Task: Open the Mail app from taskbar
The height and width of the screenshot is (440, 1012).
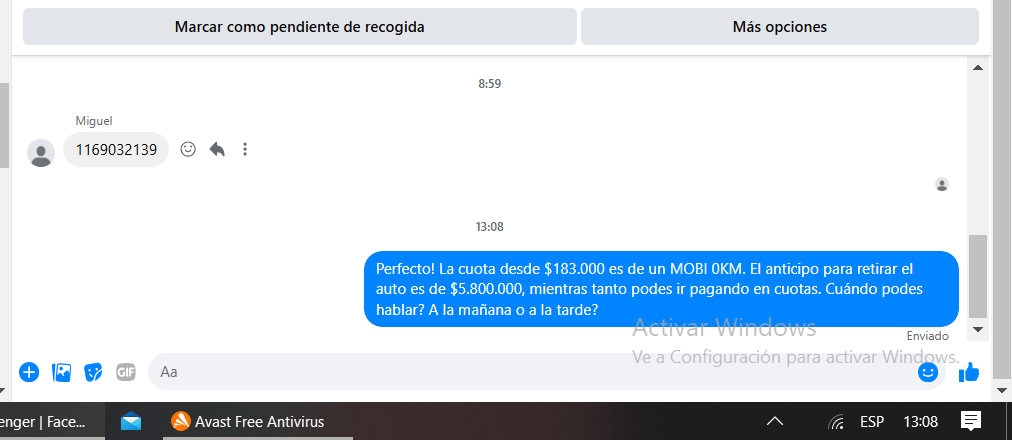Action: click(x=131, y=422)
